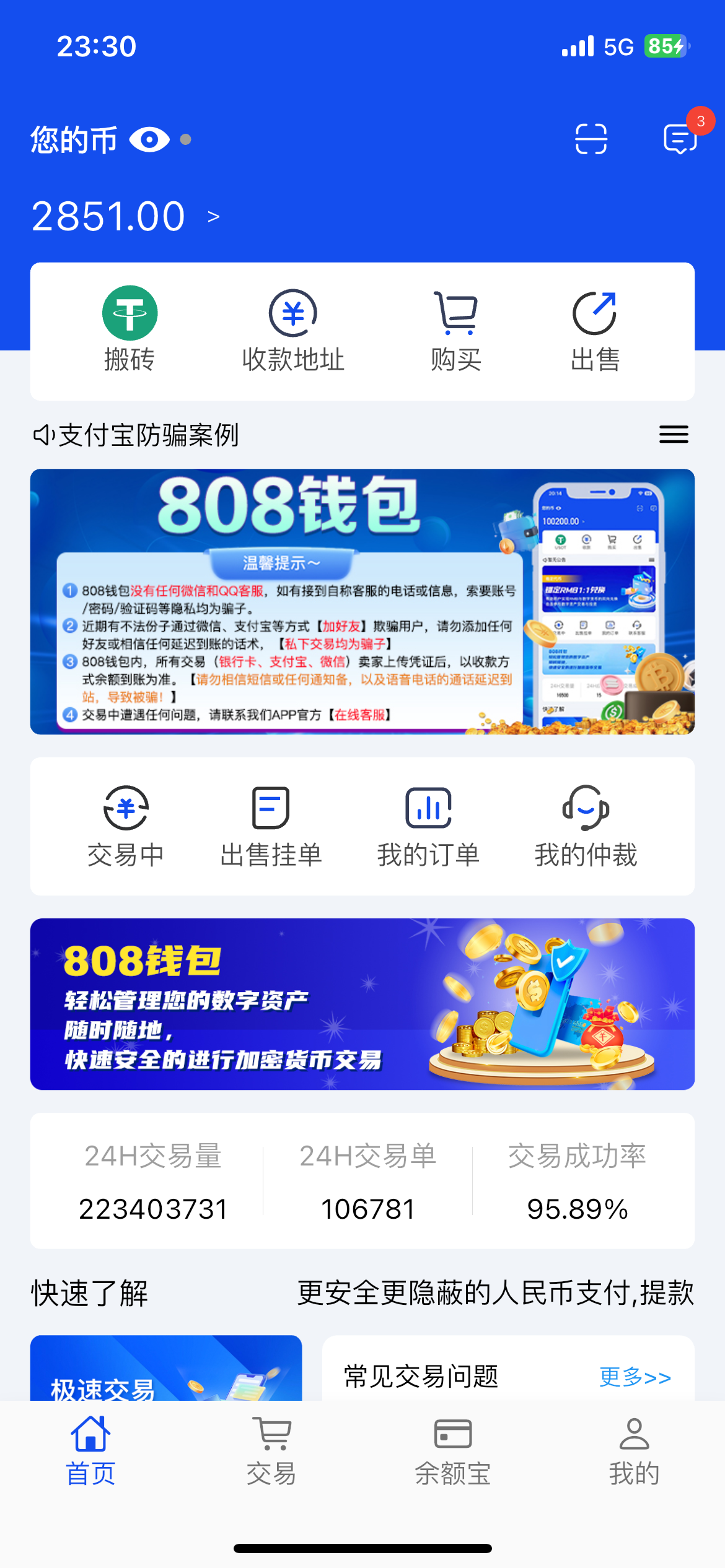Viewport: 725px width, 1568px height.
Task: Tap 更多>> next to 常见交易问题
Action: [635, 1377]
